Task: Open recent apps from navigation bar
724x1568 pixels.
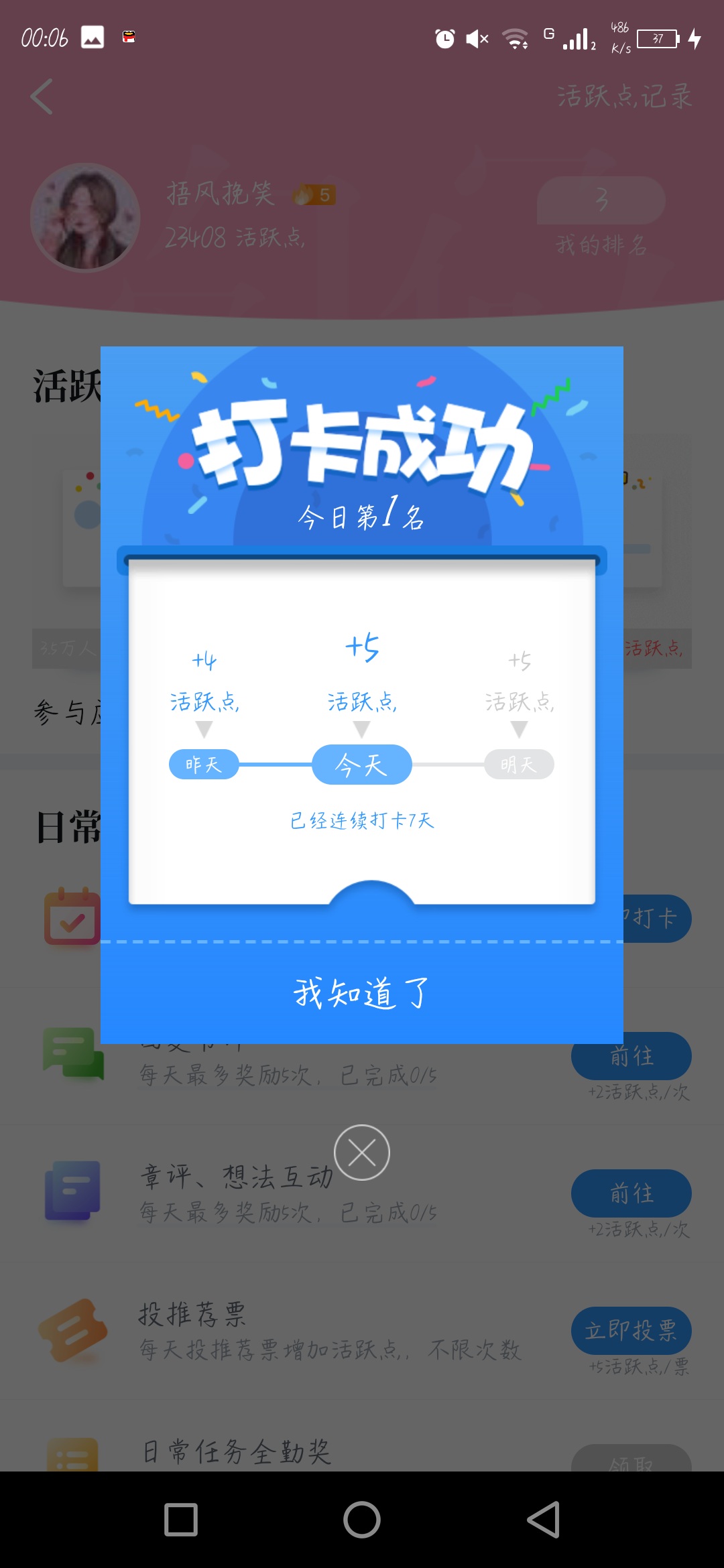Action: point(181,1520)
